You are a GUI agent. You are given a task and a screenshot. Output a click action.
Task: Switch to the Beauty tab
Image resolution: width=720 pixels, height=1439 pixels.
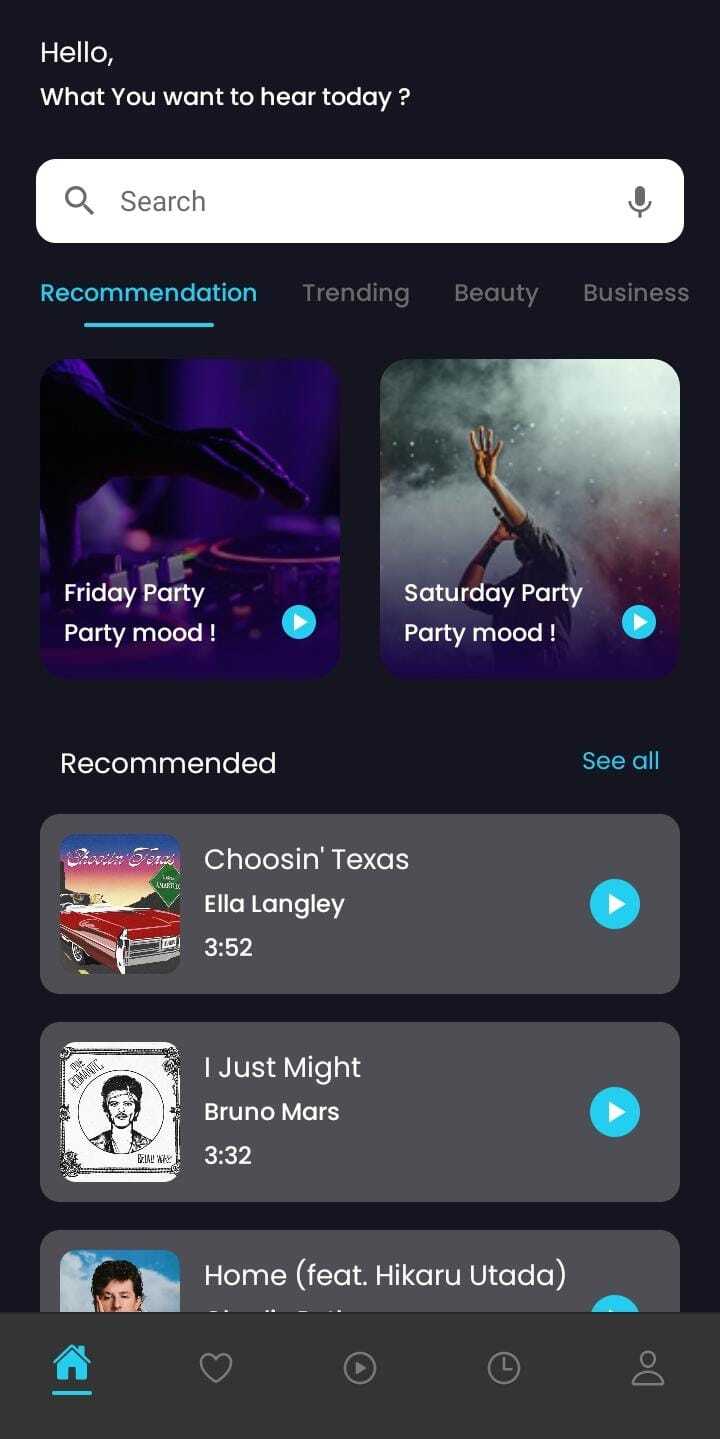pyautogui.click(x=496, y=292)
